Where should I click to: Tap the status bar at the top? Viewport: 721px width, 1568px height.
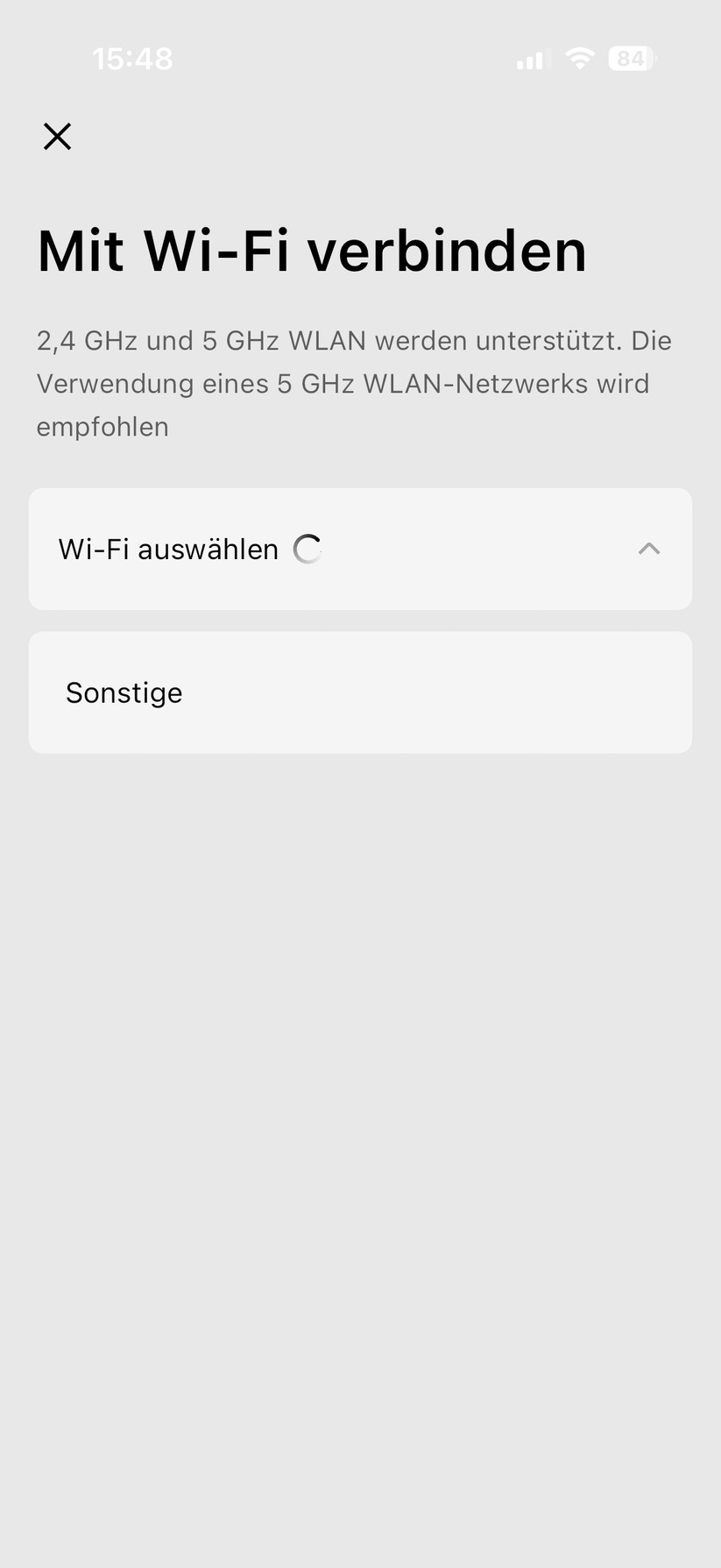tap(360, 58)
